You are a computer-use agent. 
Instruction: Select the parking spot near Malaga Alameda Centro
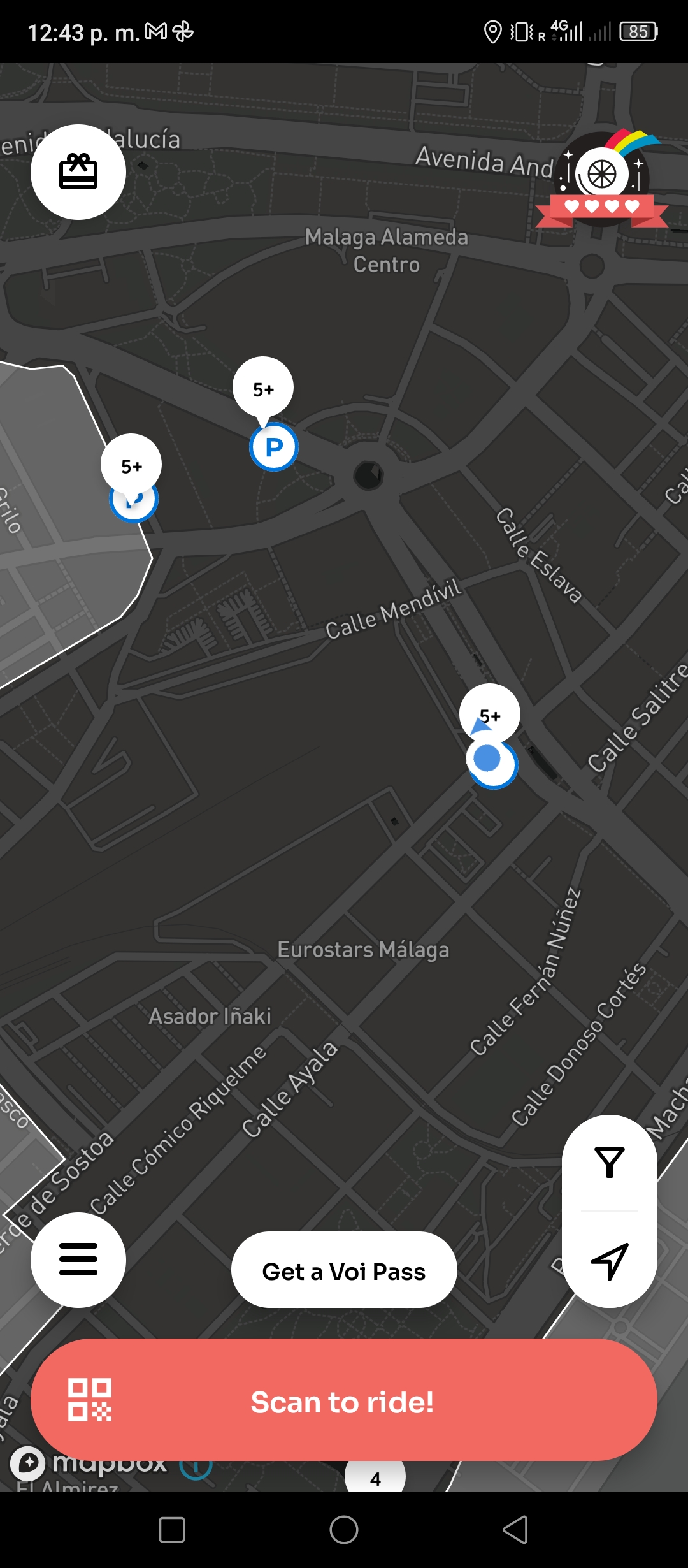tap(274, 447)
